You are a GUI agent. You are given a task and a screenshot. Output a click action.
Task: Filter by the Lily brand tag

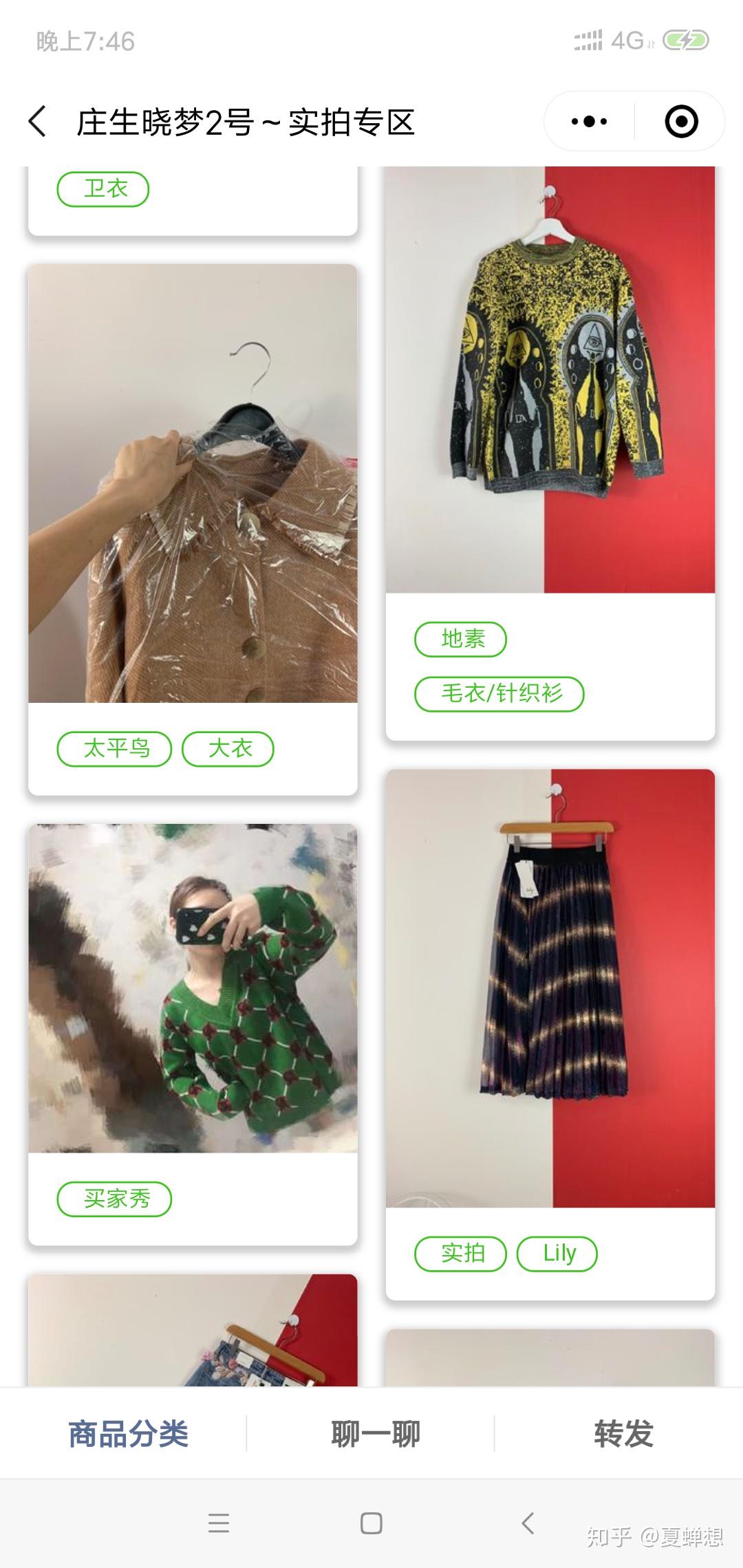pyautogui.click(x=557, y=1253)
